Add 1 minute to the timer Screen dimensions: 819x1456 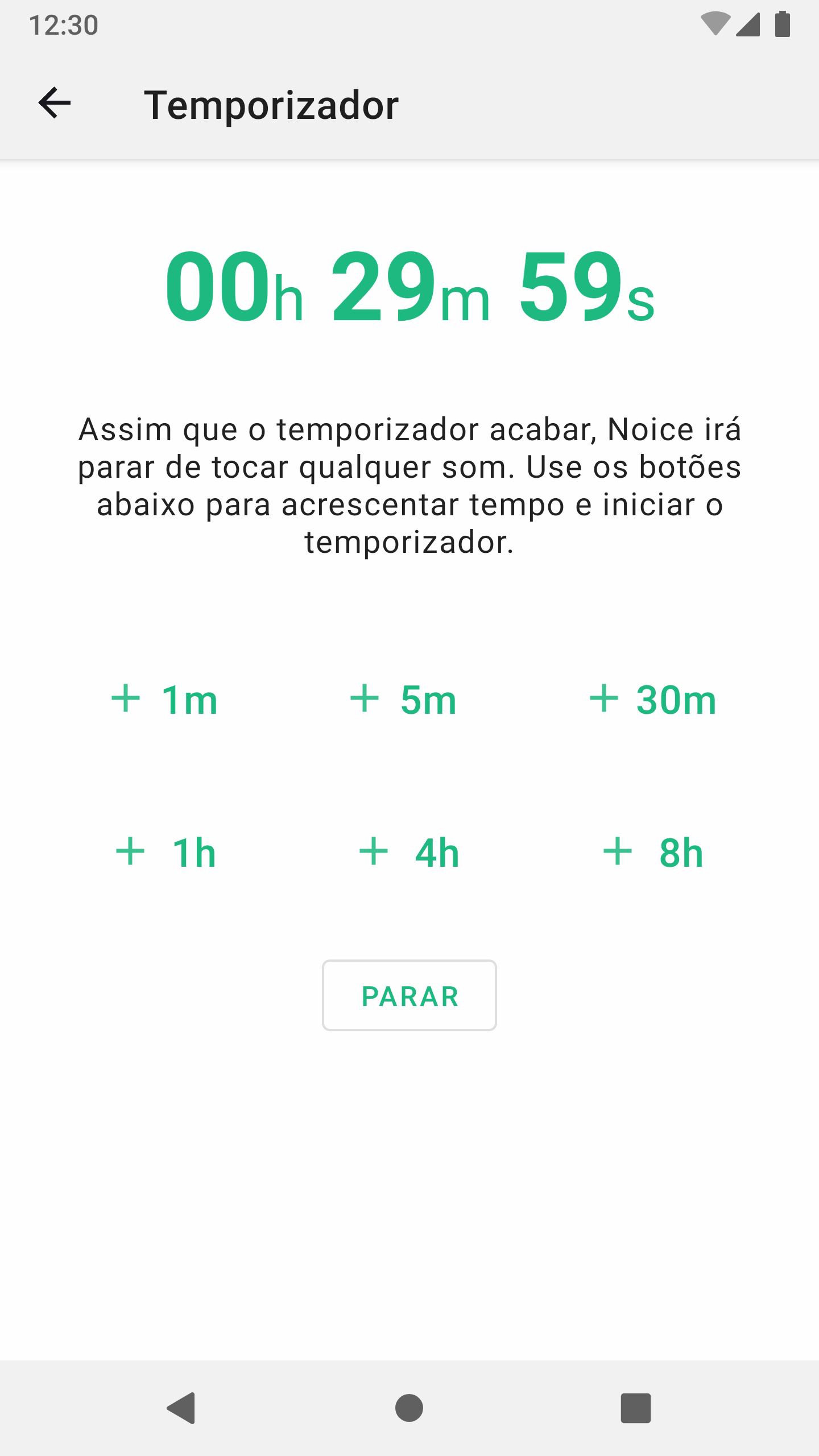[x=165, y=700]
